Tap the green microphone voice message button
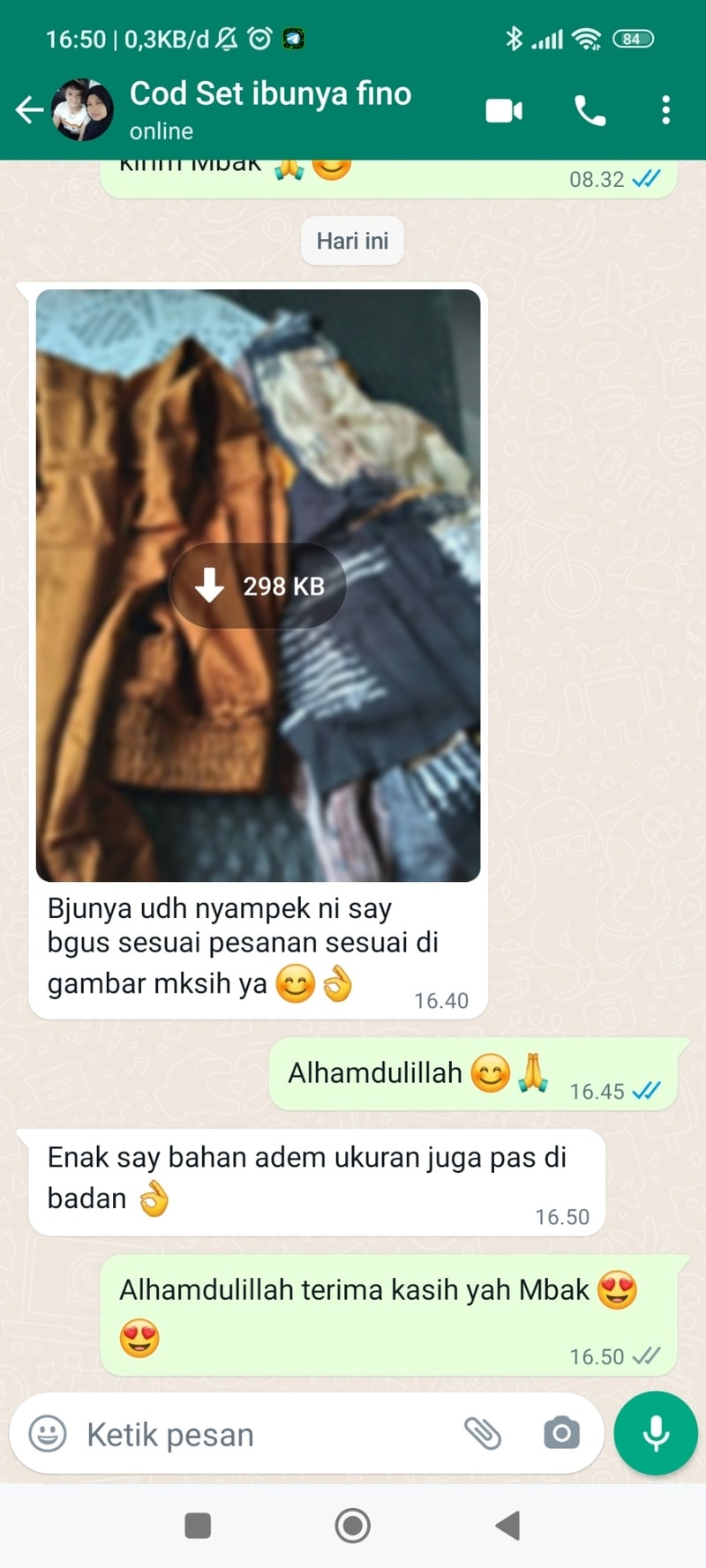 (x=656, y=1433)
